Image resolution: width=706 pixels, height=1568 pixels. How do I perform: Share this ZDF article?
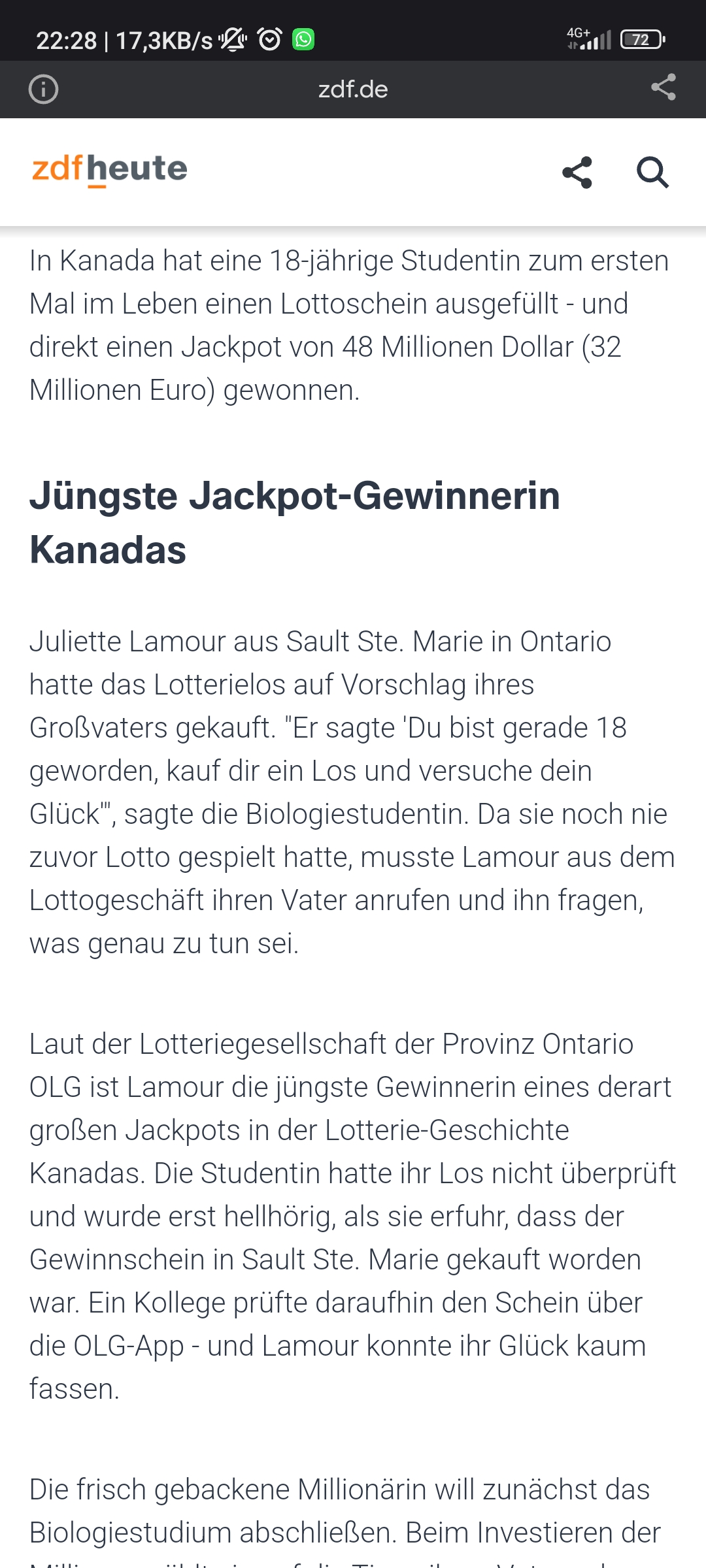577,172
